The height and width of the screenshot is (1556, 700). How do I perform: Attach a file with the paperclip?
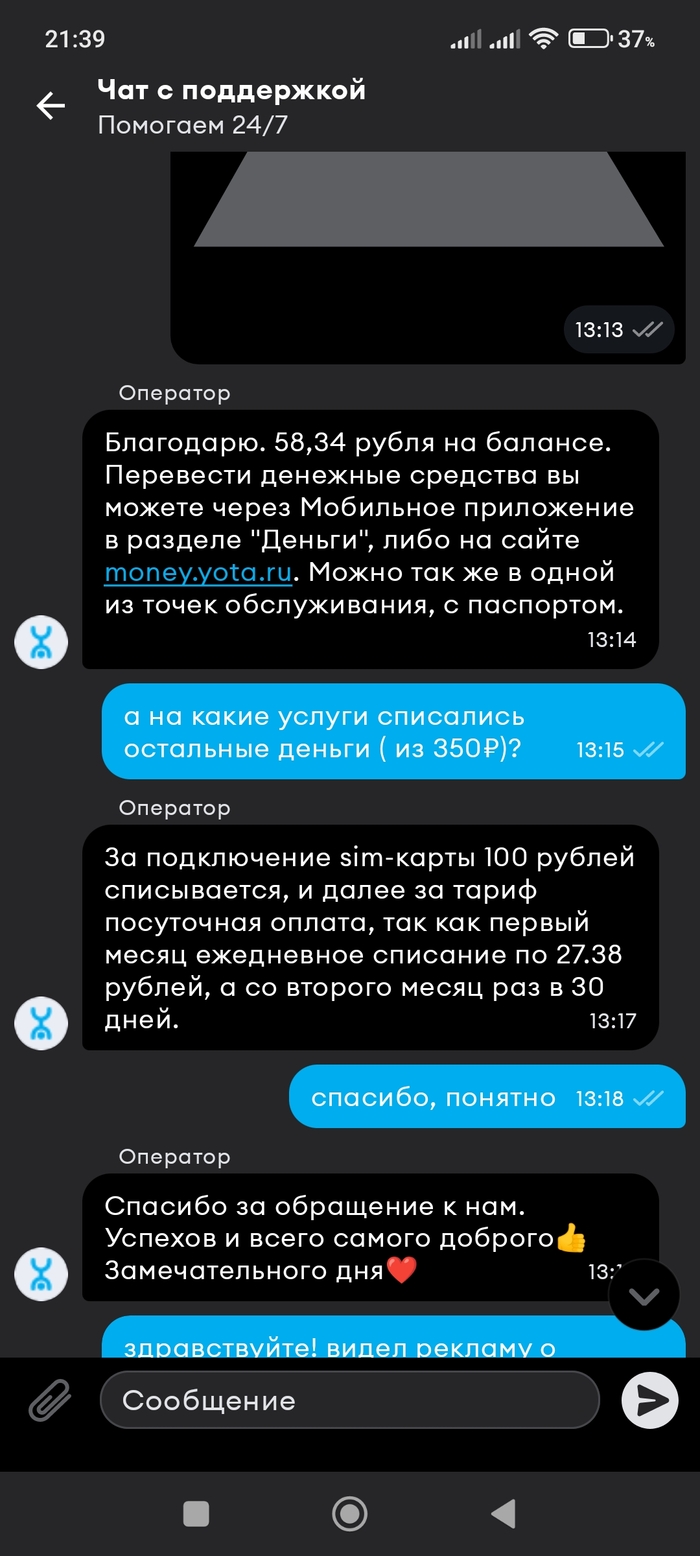pyautogui.click(x=49, y=1400)
